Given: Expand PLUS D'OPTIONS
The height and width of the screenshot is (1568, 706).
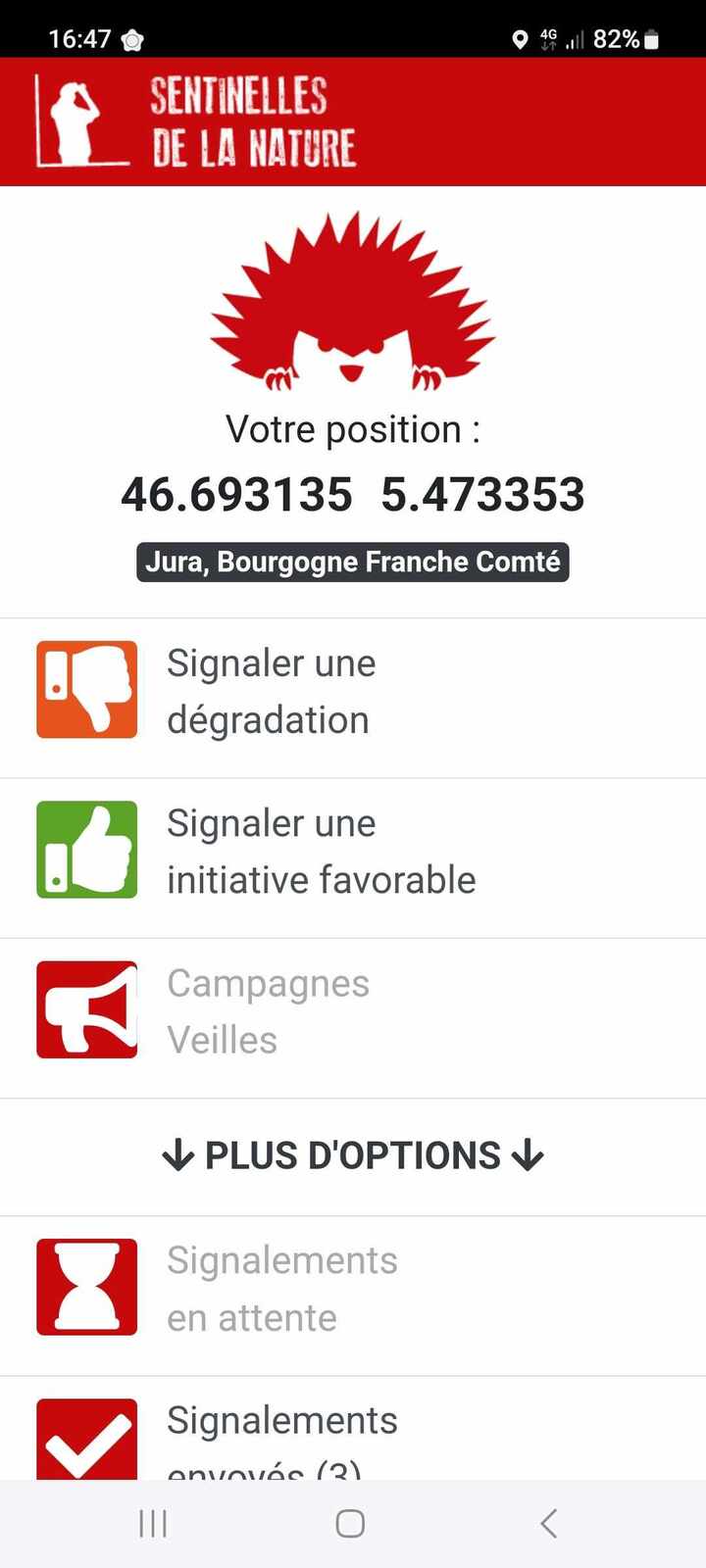Looking at the screenshot, I should (353, 1156).
